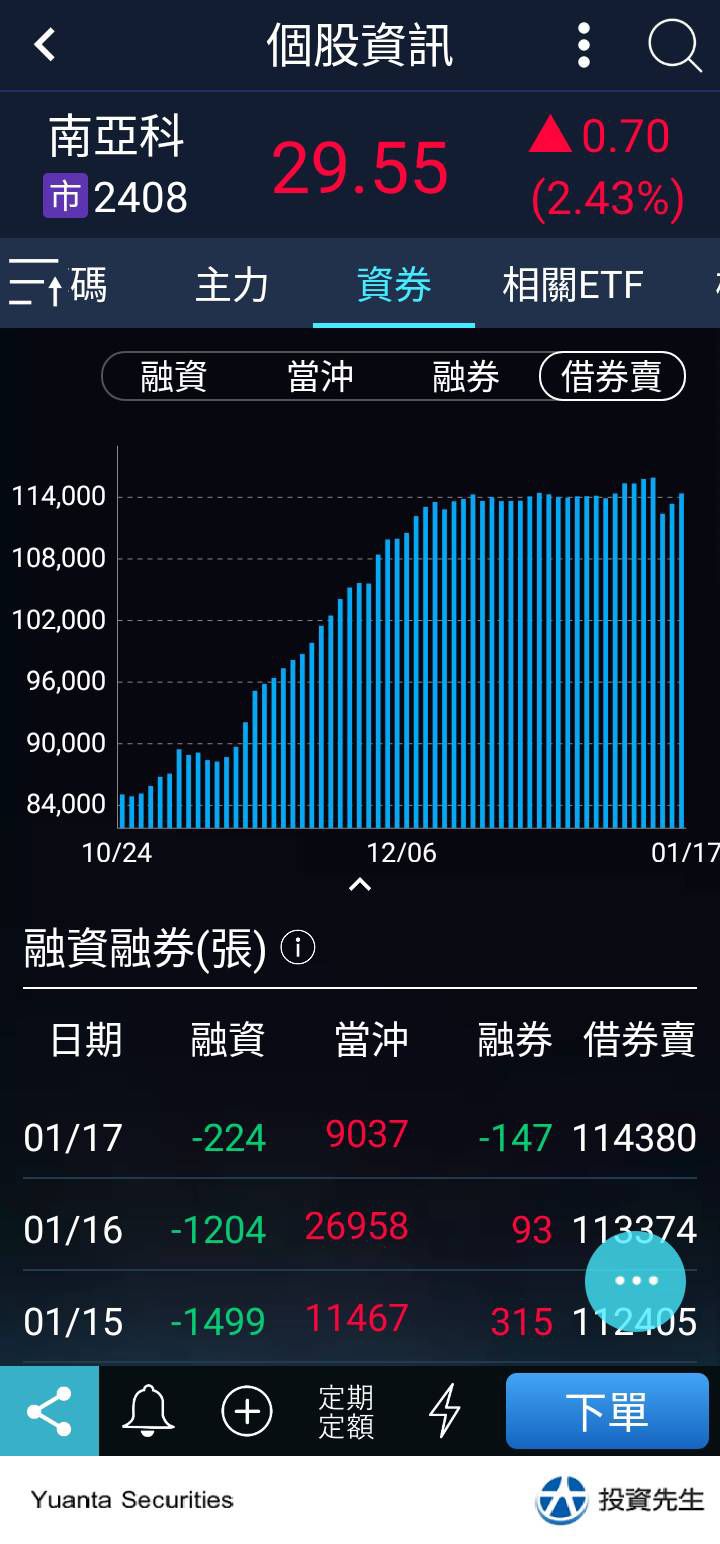720x1544 pixels.
Task: Go back using the top-left arrow
Action: click(x=45, y=45)
